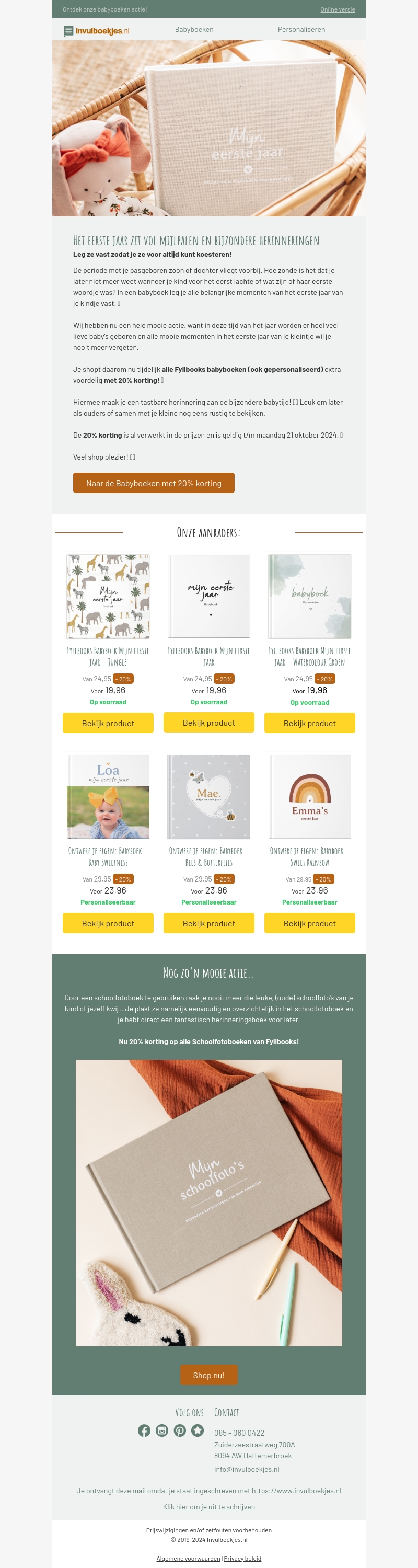Bekijk product for Bees & Butterflies

pos(208,923)
